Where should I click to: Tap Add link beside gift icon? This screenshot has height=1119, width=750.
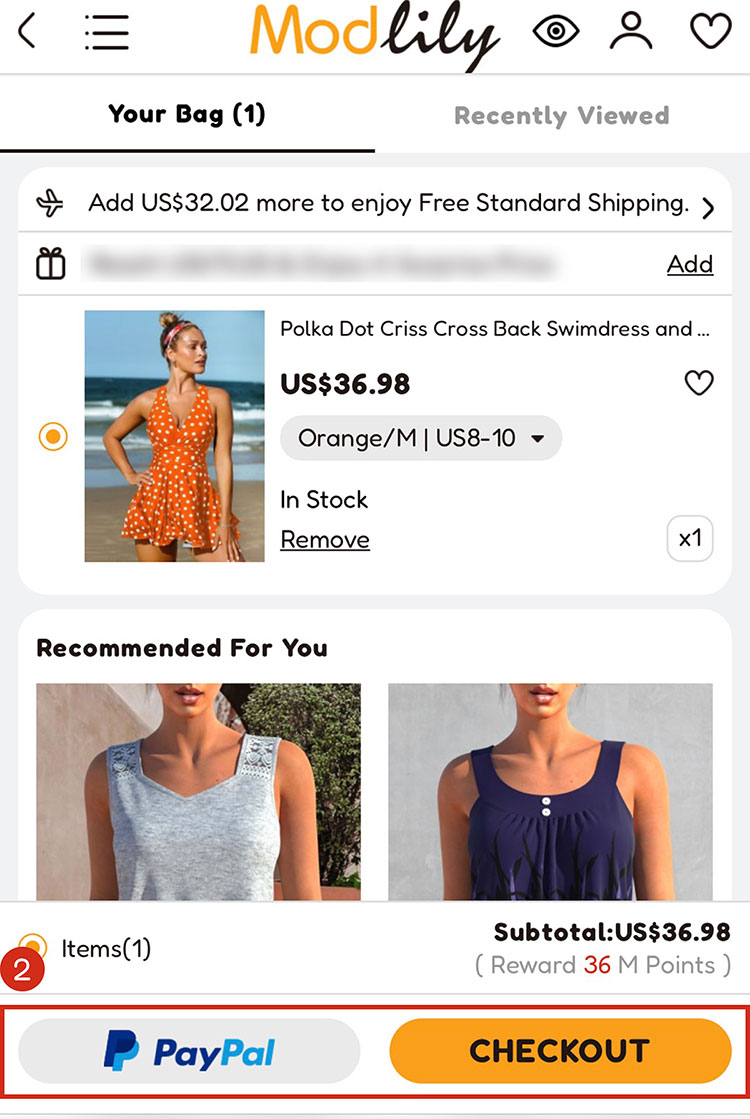pyautogui.click(x=690, y=264)
